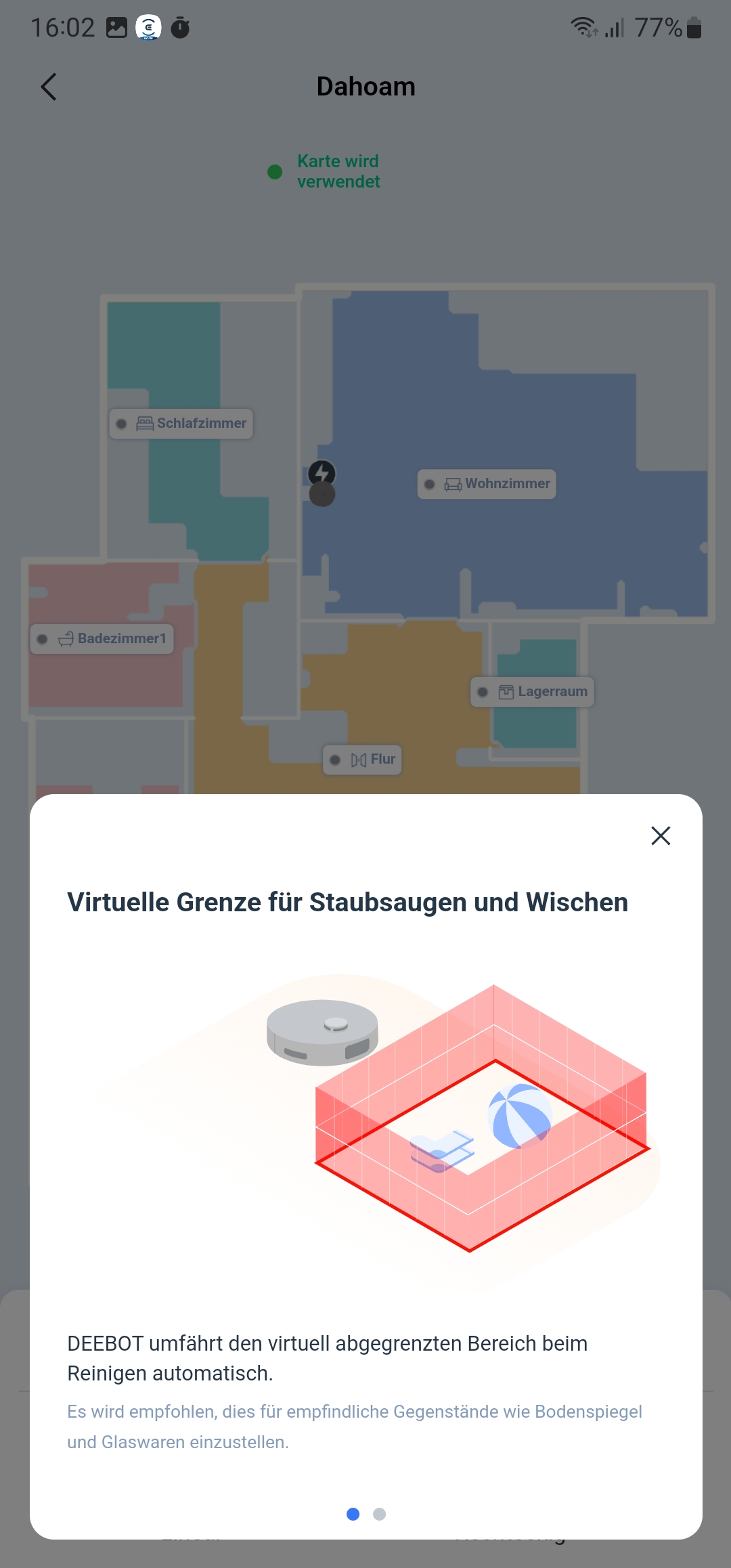Screen dimensions: 731x1568
Task: Select the Flur room label
Action: [x=363, y=760]
